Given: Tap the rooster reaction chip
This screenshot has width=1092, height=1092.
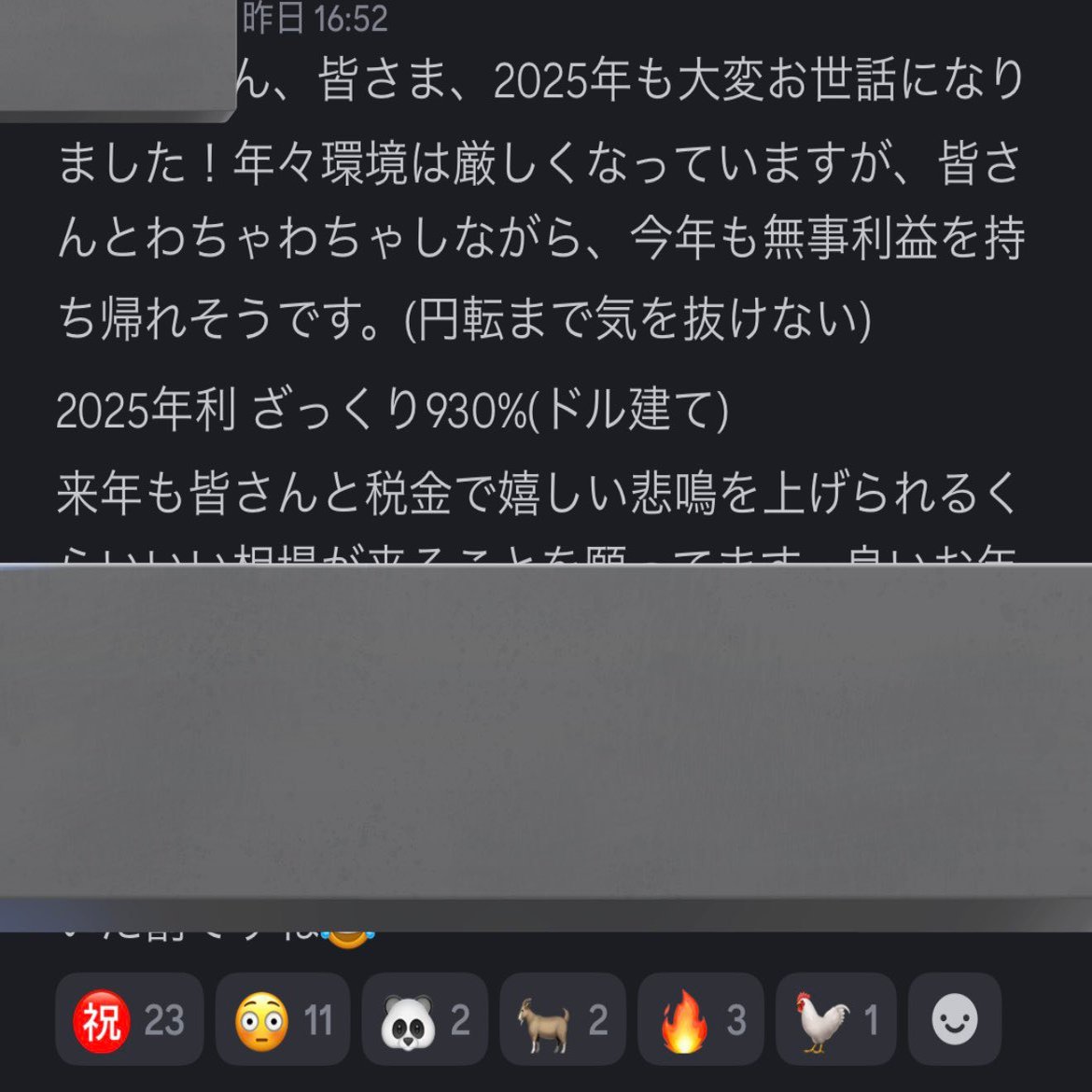Looking at the screenshot, I should tap(835, 1020).
